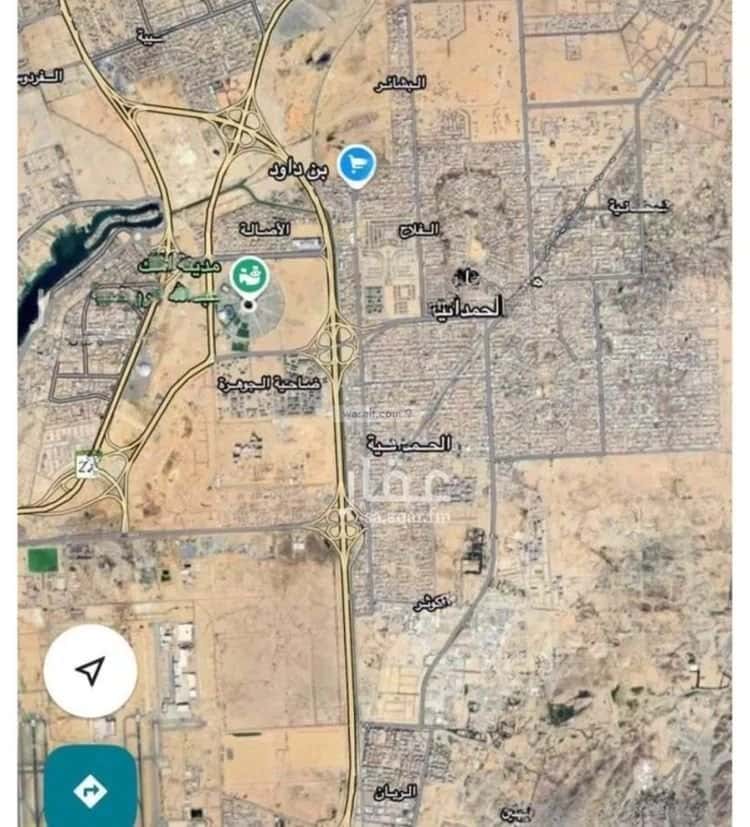Click the route 27 highway shield marker

click(x=87, y=465)
